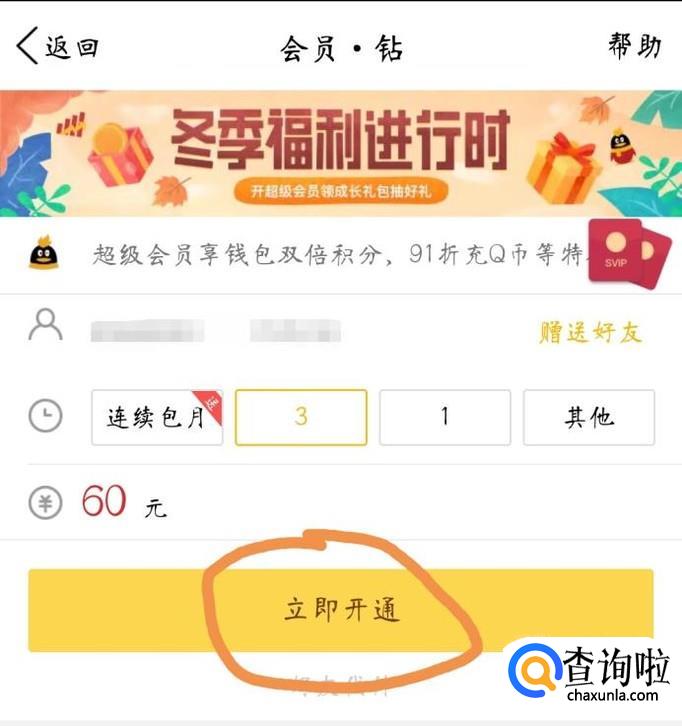Open the 帮助 help page
The image size is (682, 726).
tap(634, 46)
